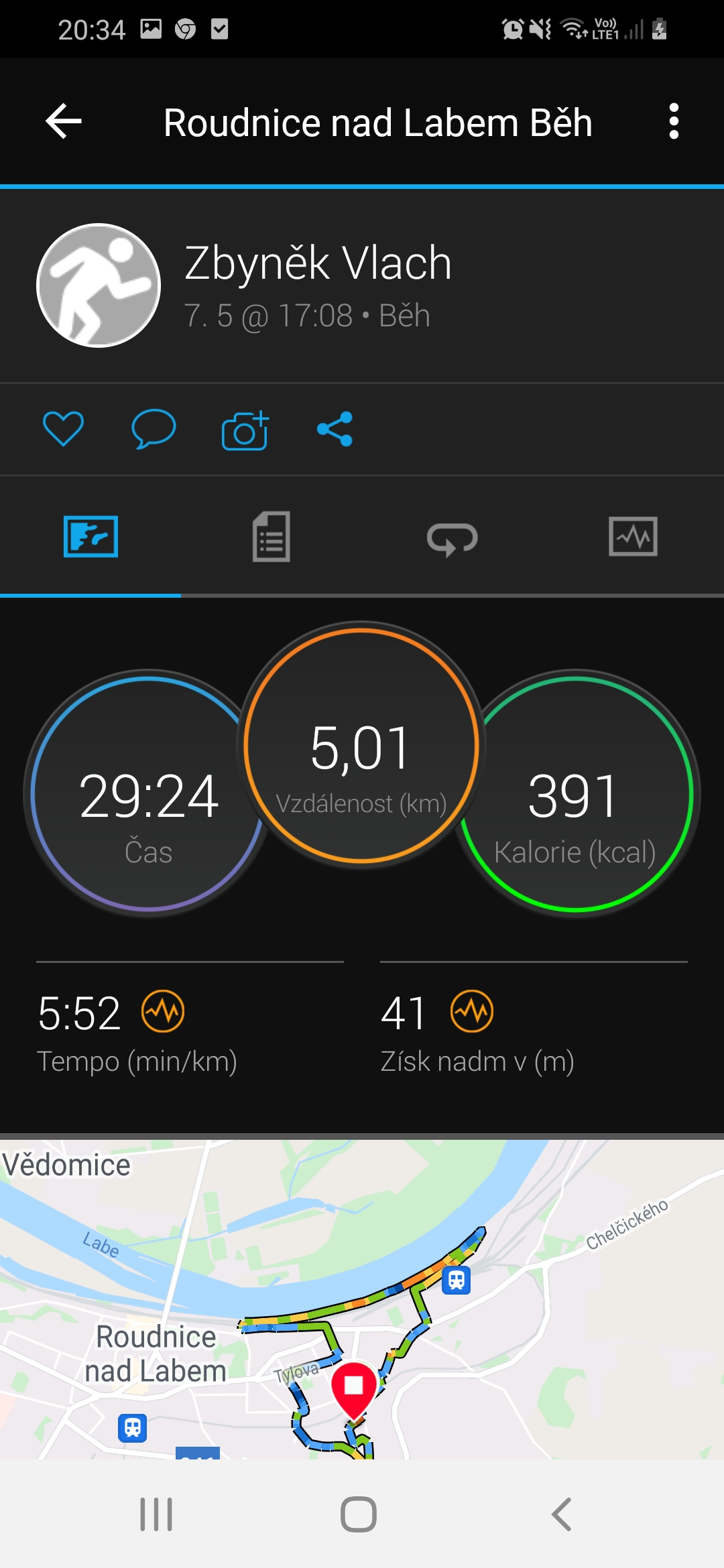
Task: Tap the system home button
Action: tap(359, 1514)
